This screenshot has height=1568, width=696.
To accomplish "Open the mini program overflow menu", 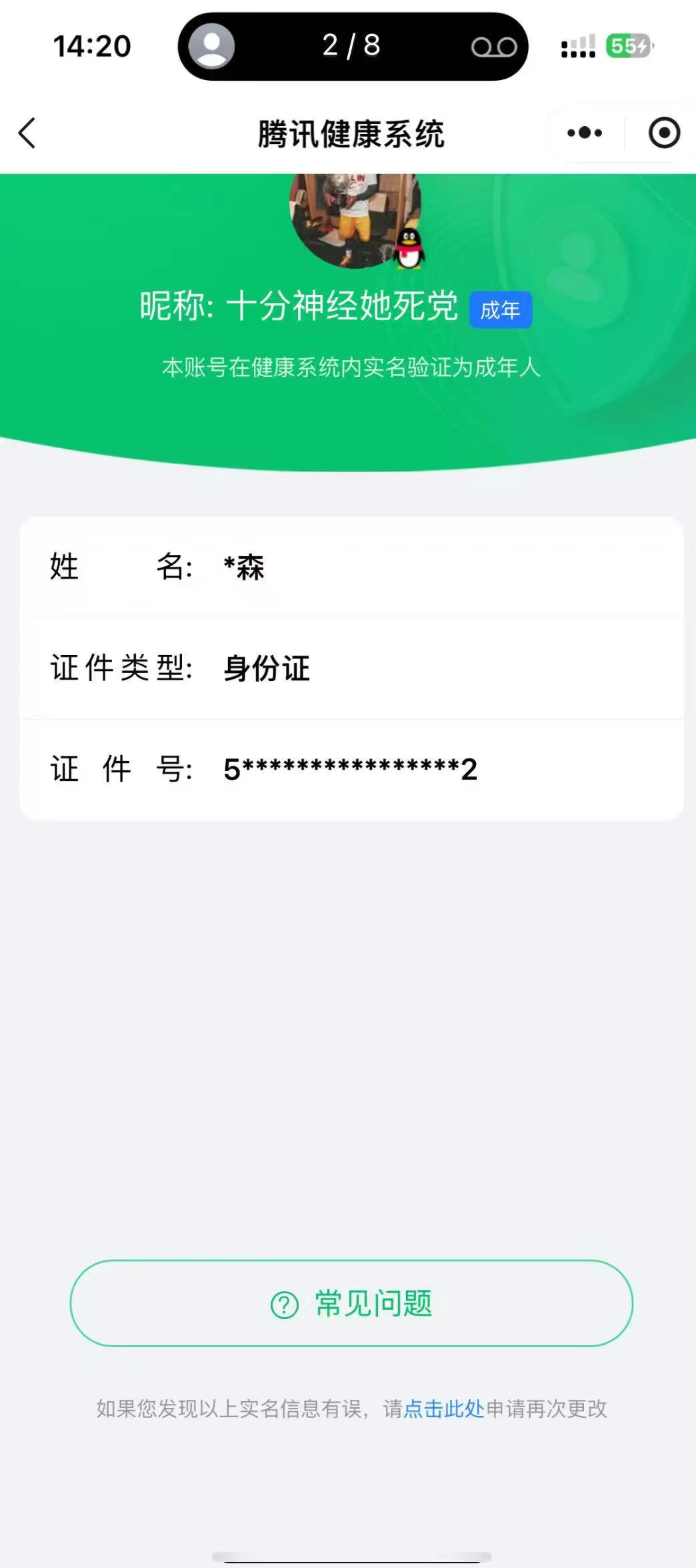I will click(x=585, y=133).
